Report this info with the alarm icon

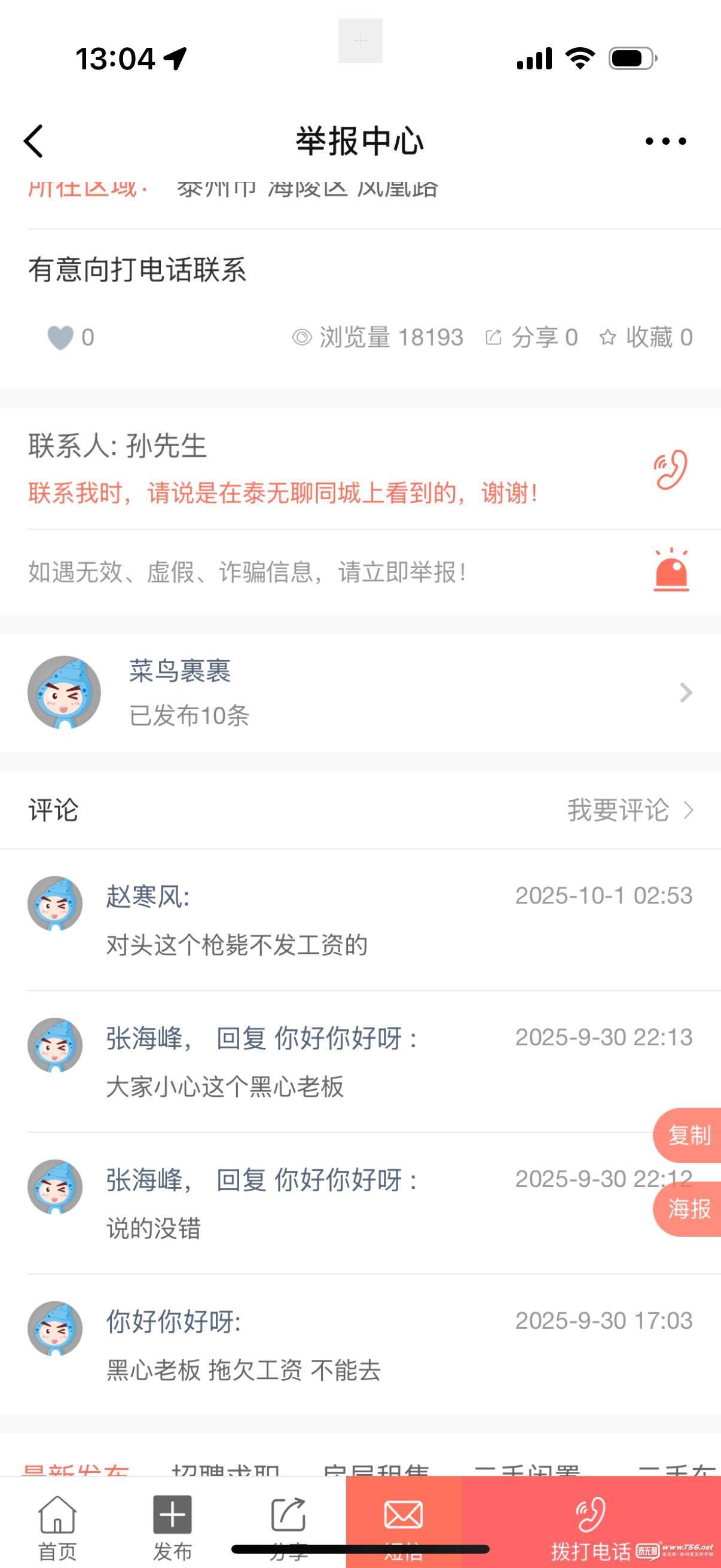(x=671, y=571)
